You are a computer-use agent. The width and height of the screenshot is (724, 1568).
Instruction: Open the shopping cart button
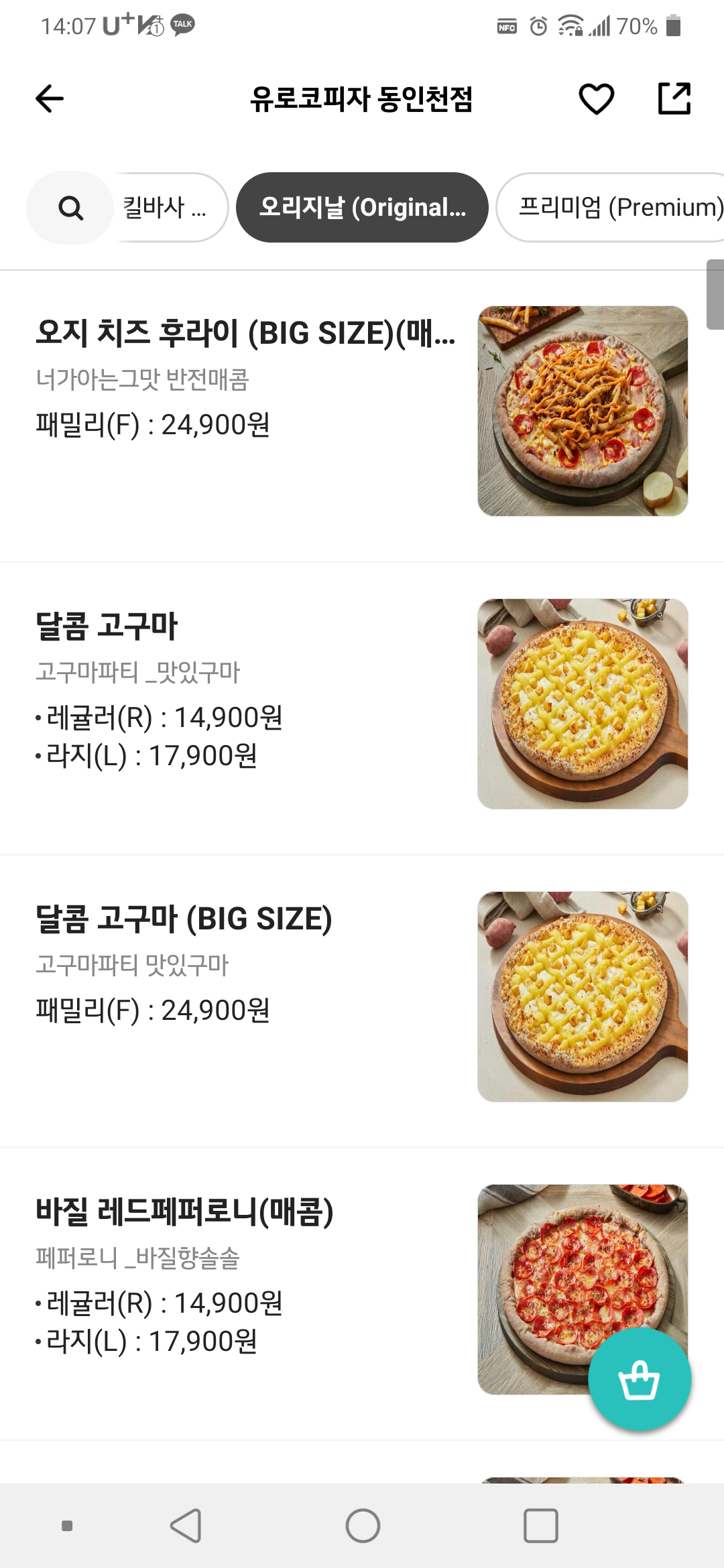coord(639,1380)
